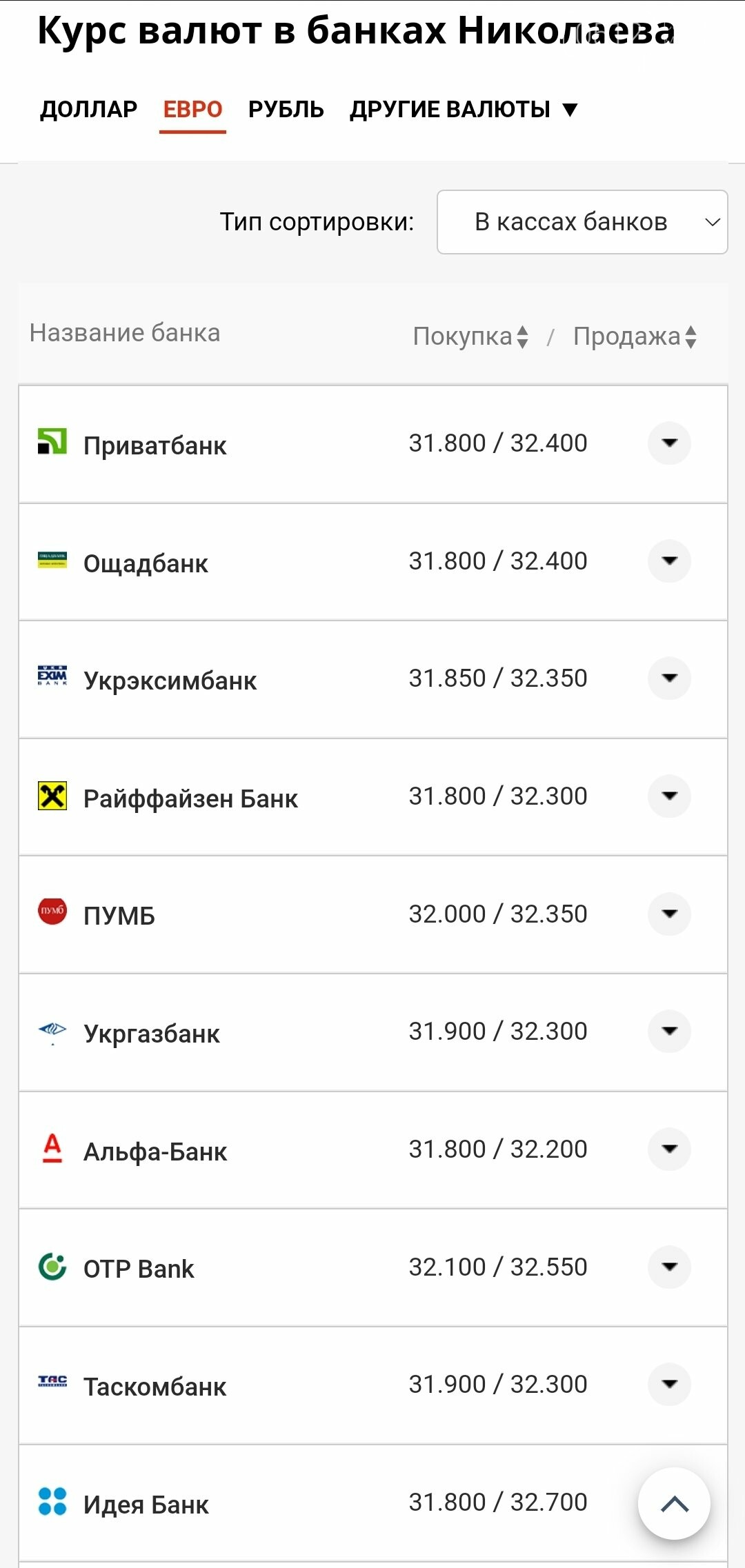Sort the table by Продажа

635,336
